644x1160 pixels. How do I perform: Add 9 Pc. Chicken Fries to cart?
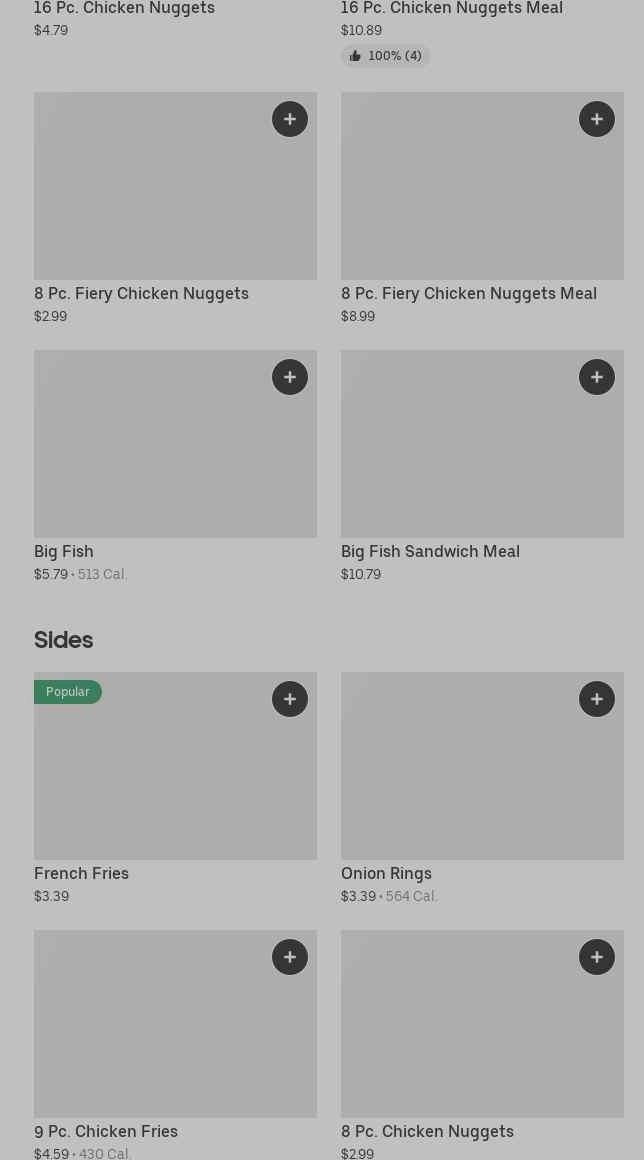click(290, 957)
